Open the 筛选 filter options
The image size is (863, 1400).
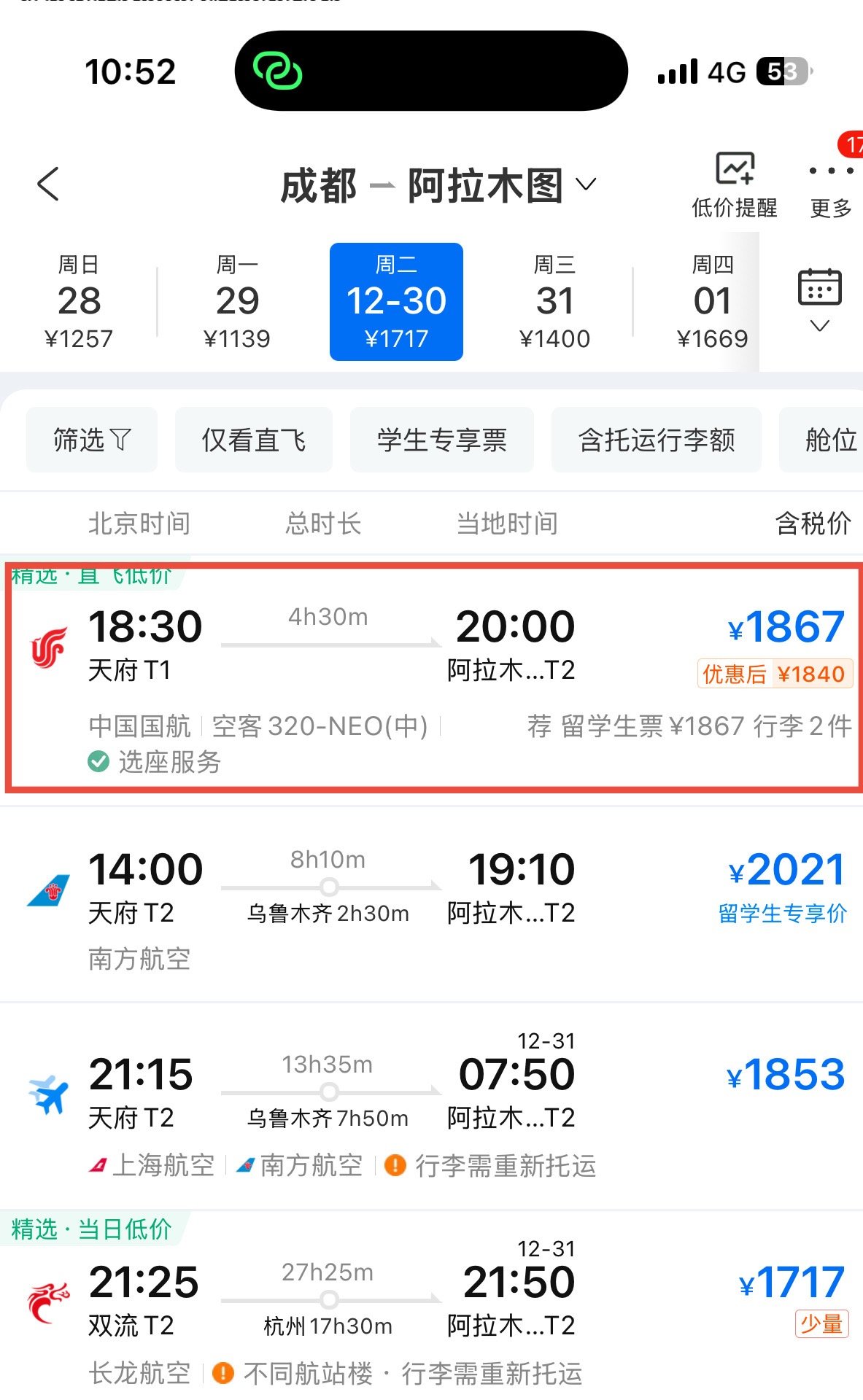pyautogui.click(x=92, y=440)
